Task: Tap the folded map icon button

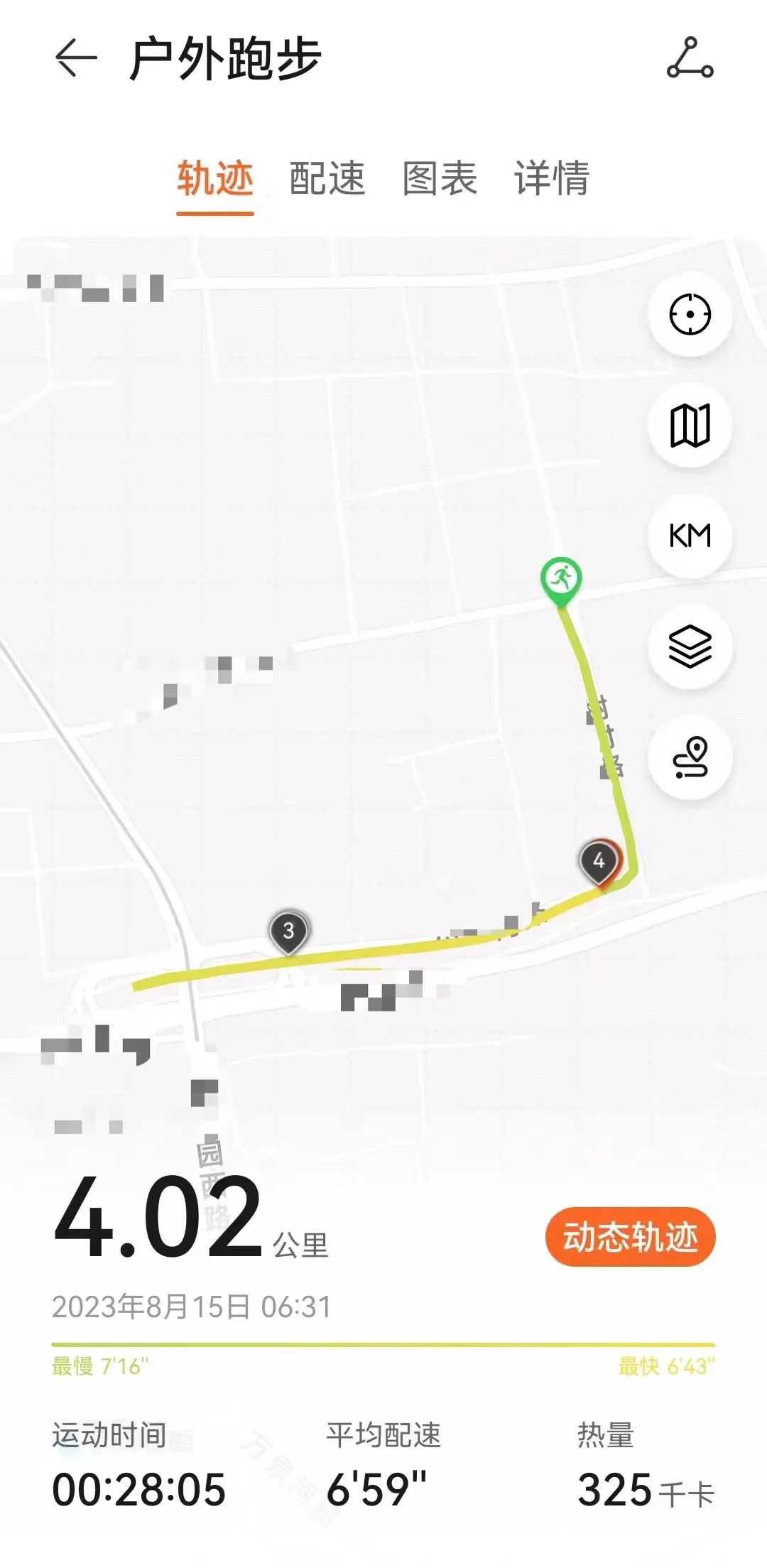Action: click(x=690, y=425)
